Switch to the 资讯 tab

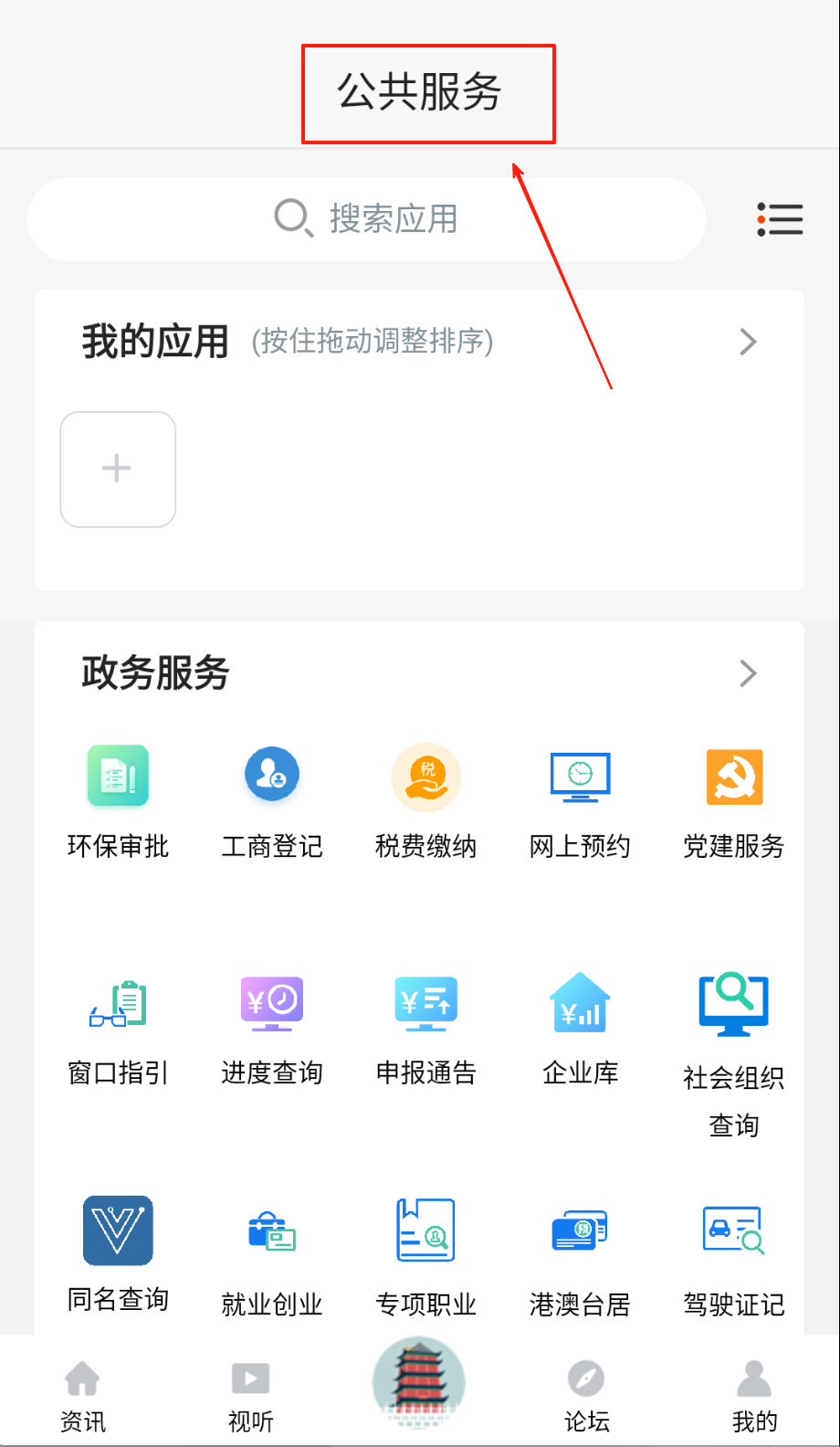(x=83, y=1395)
